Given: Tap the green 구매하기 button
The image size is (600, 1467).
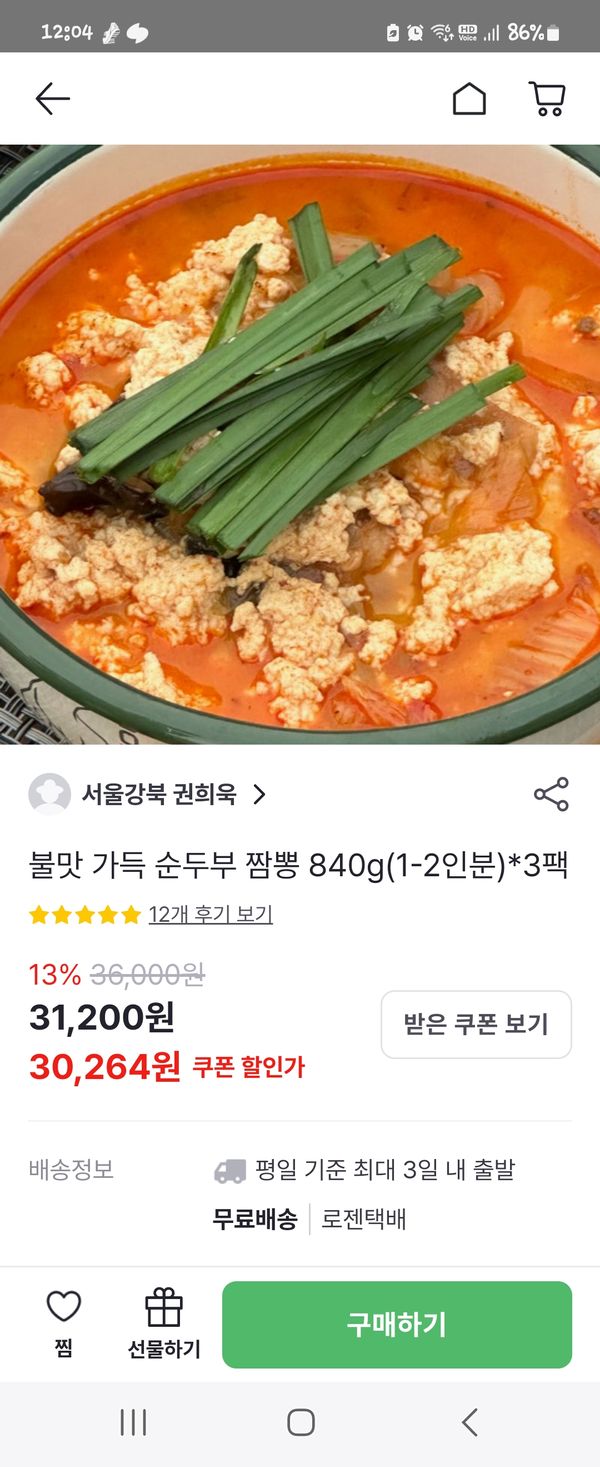Looking at the screenshot, I should click(397, 1325).
